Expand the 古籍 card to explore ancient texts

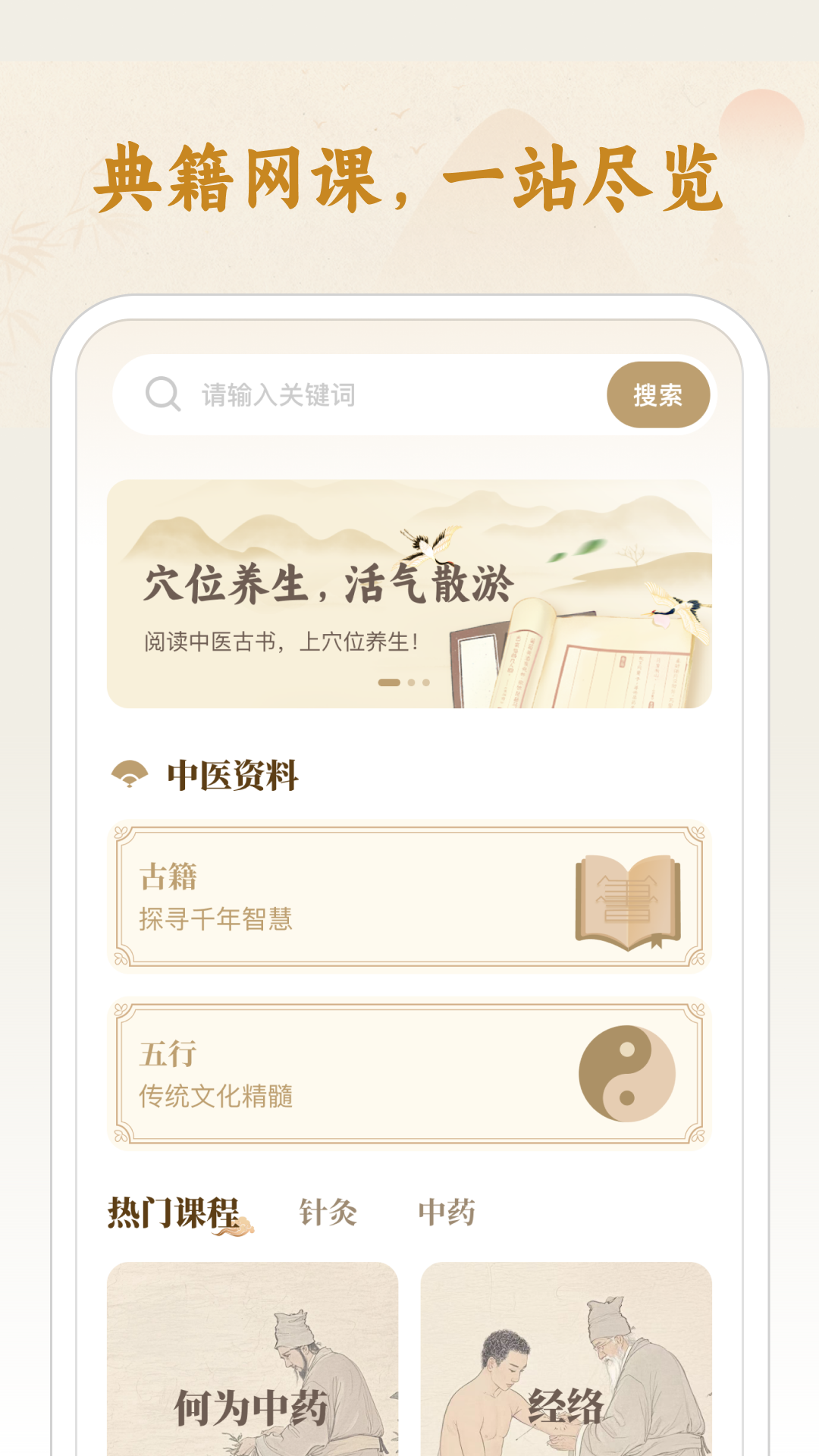pyautogui.click(x=409, y=897)
